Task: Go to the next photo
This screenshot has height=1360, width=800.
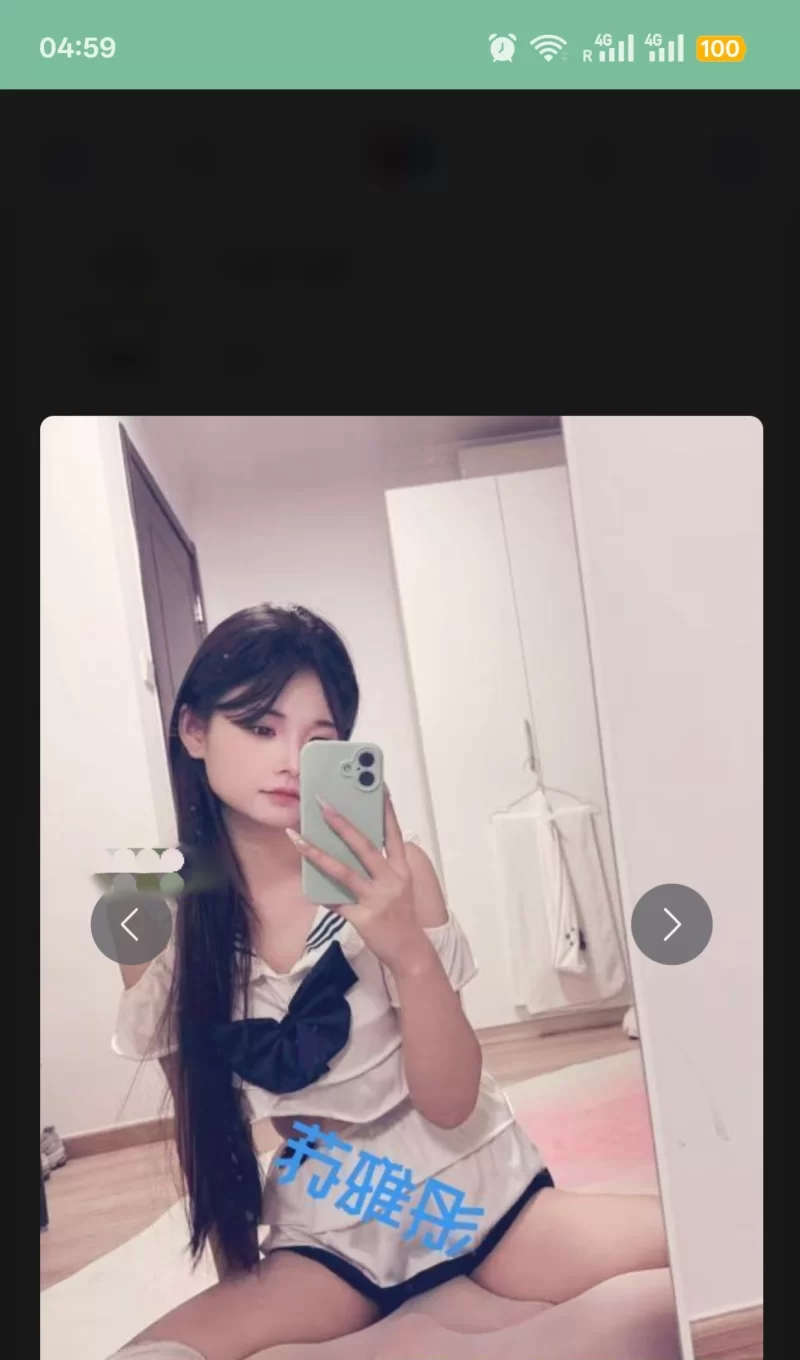Action: coord(671,925)
